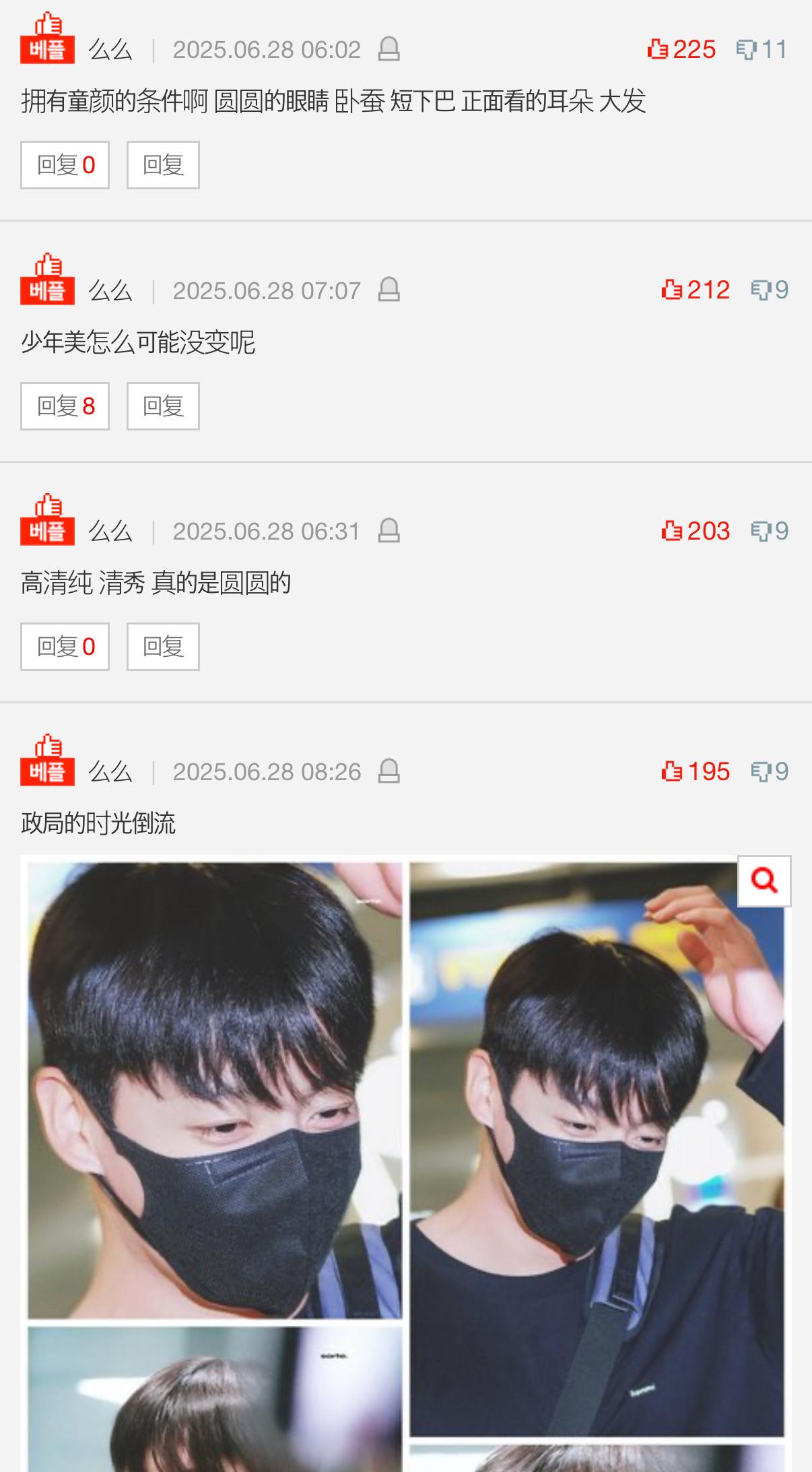View replies on the 06:02 comment

65,165
